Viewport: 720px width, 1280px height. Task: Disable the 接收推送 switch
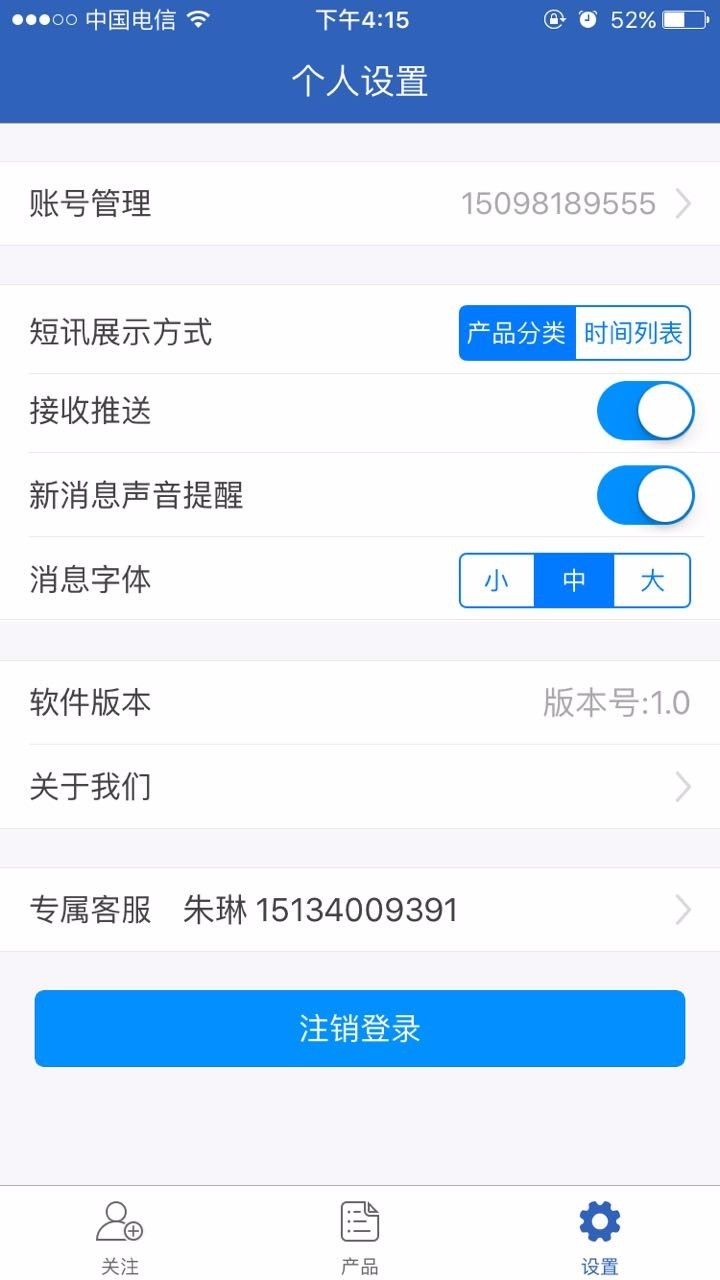click(x=645, y=410)
